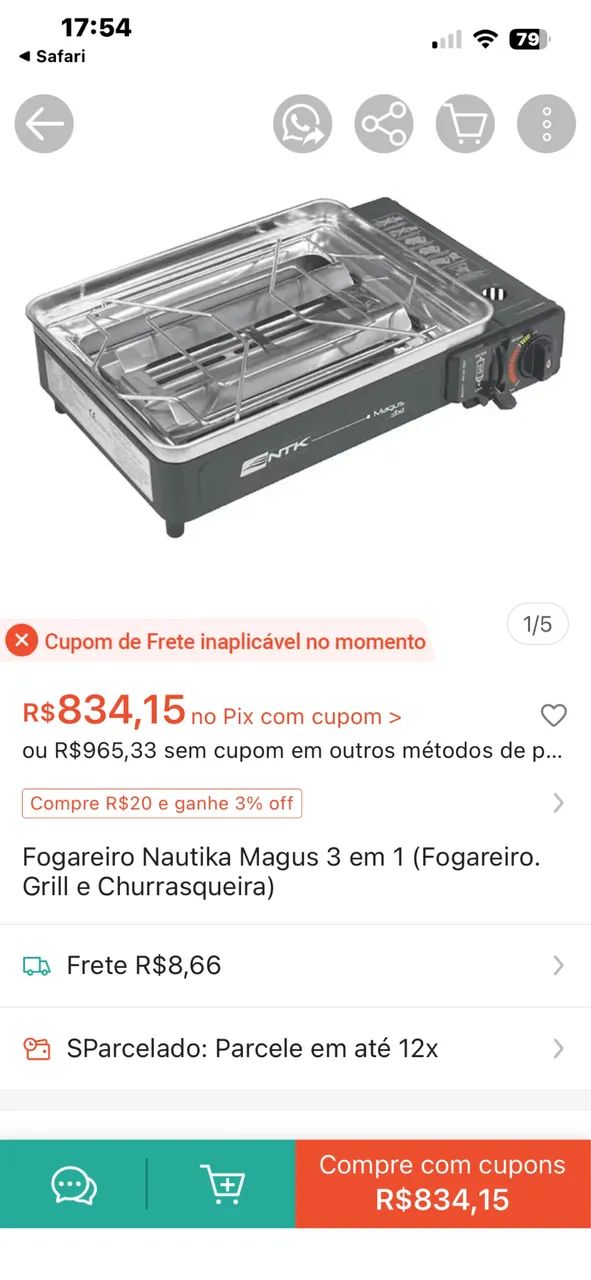Screen dimensions: 591x1280
Task: Add item to cart from bottom bar
Action: pos(222,1184)
